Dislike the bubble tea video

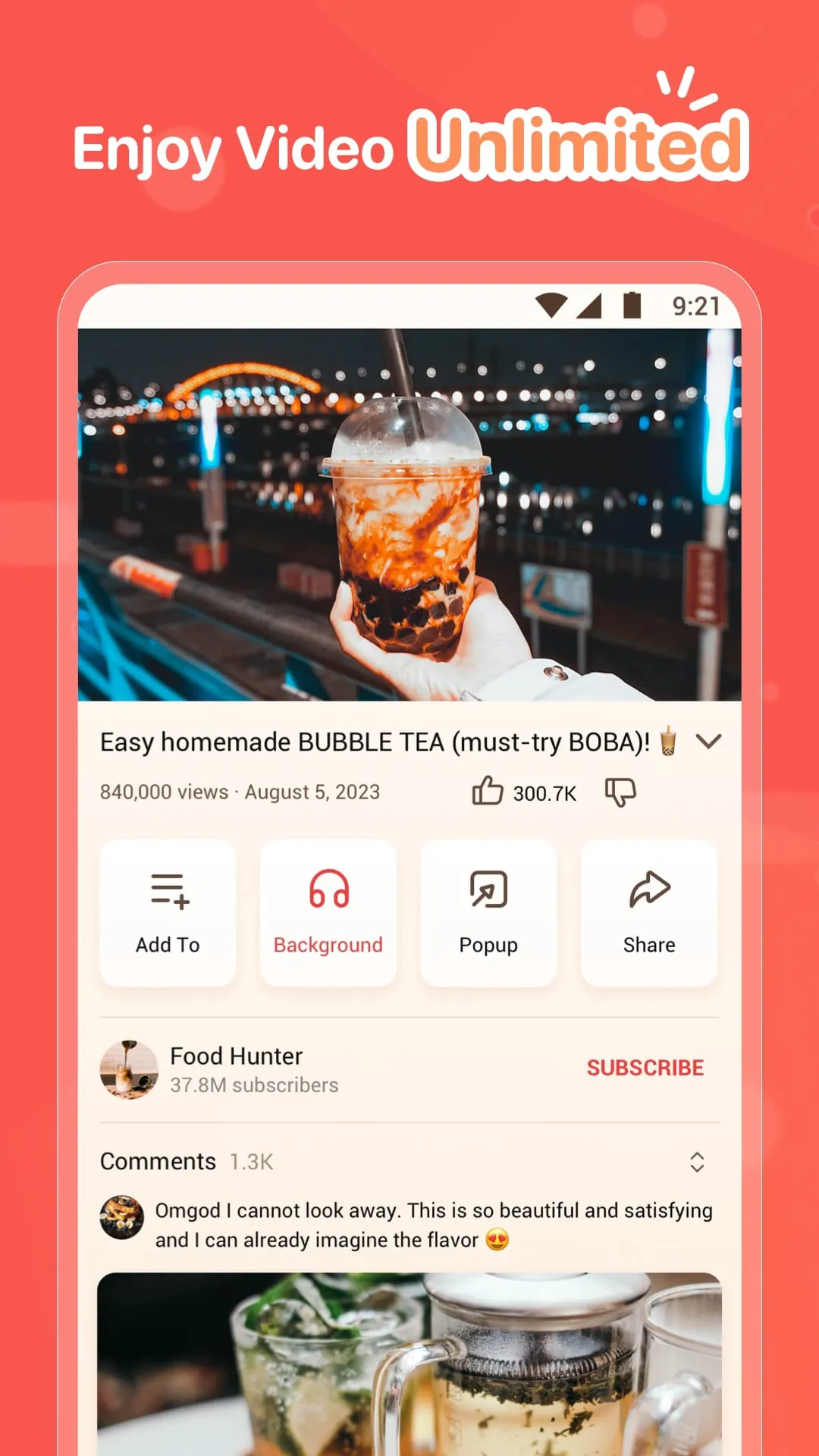pos(620,792)
